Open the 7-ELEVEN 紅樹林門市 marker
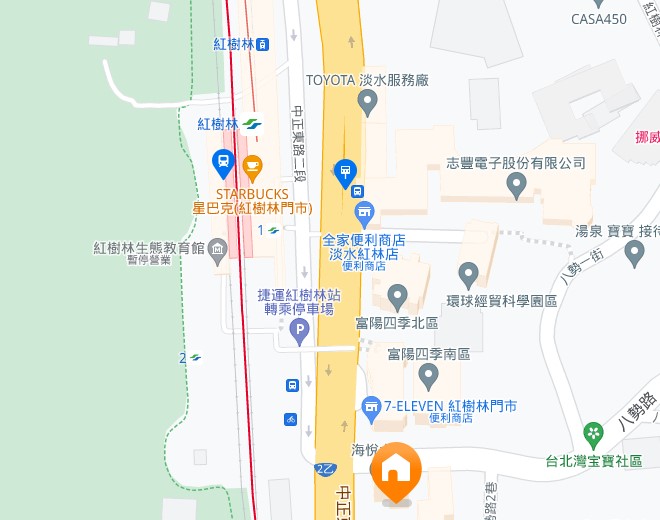This screenshot has width=660, height=520. pyautogui.click(x=370, y=406)
